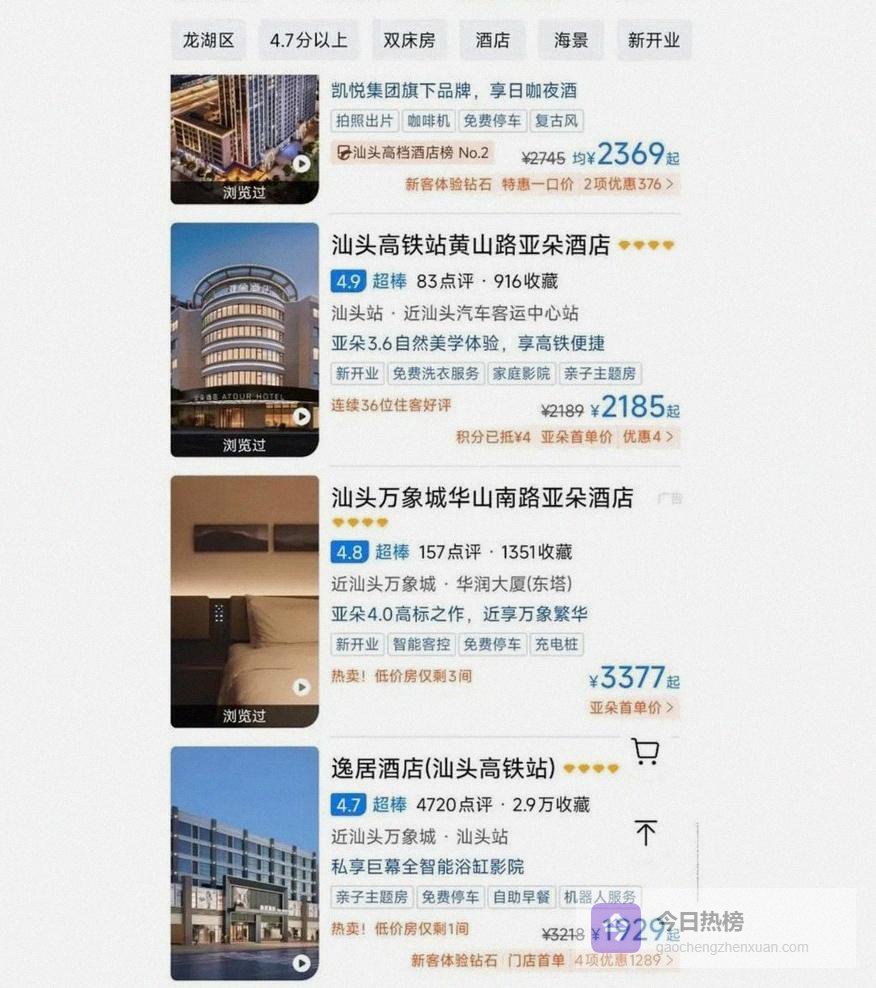Jump back to top of list
The width and height of the screenshot is (876, 988).
[x=645, y=831]
